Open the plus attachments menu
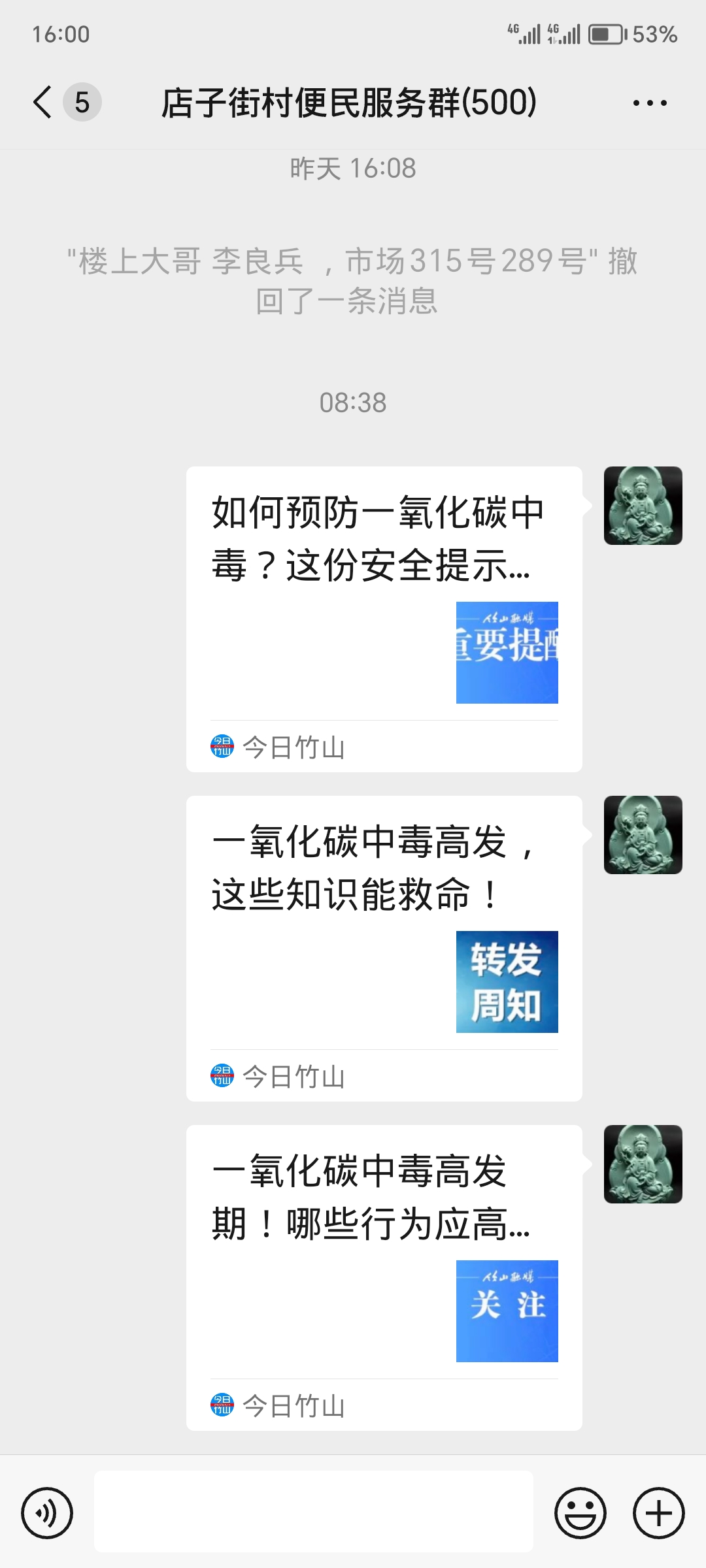Screen dimensions: 706x1568 pos(658,1512)
